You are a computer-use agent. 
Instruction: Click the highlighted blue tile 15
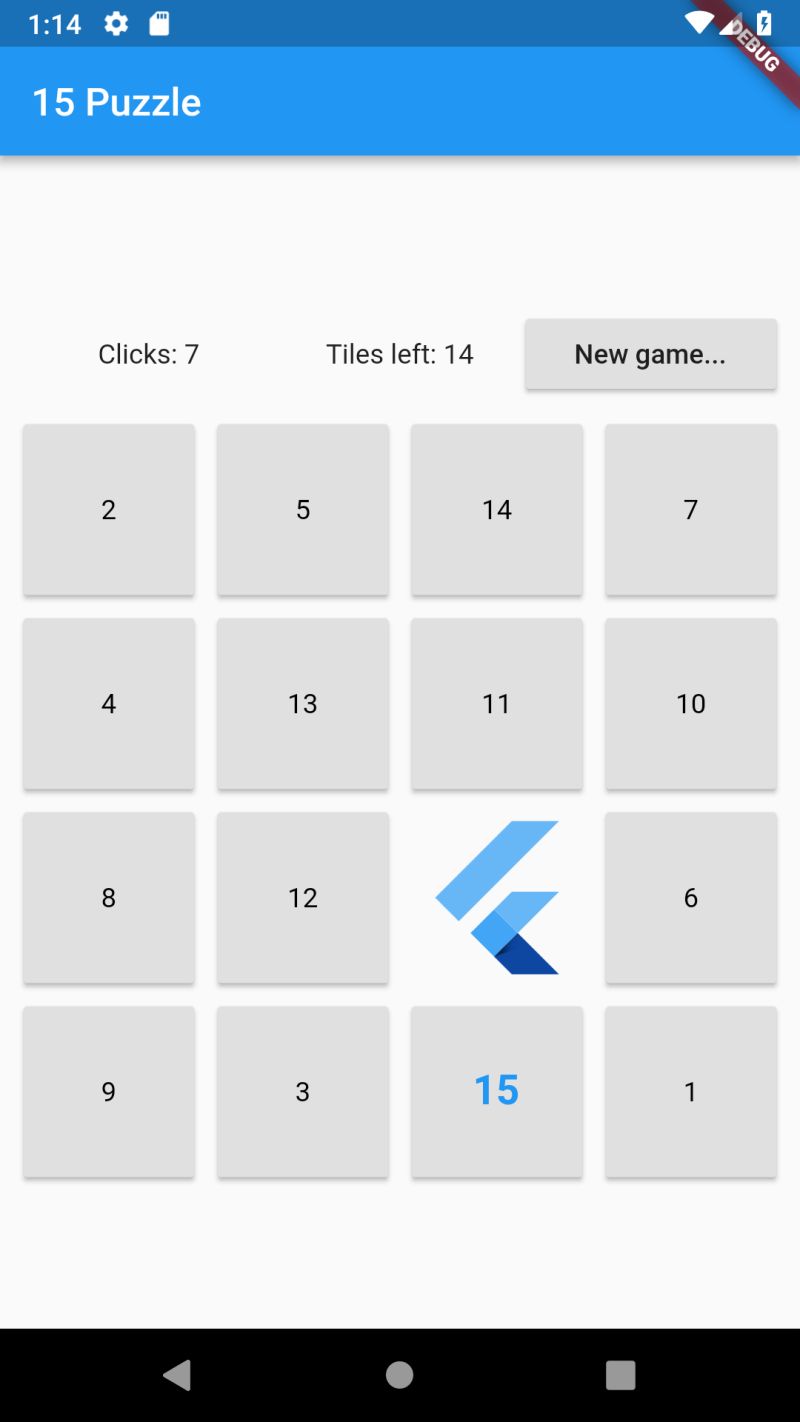tap(497, 1091)
